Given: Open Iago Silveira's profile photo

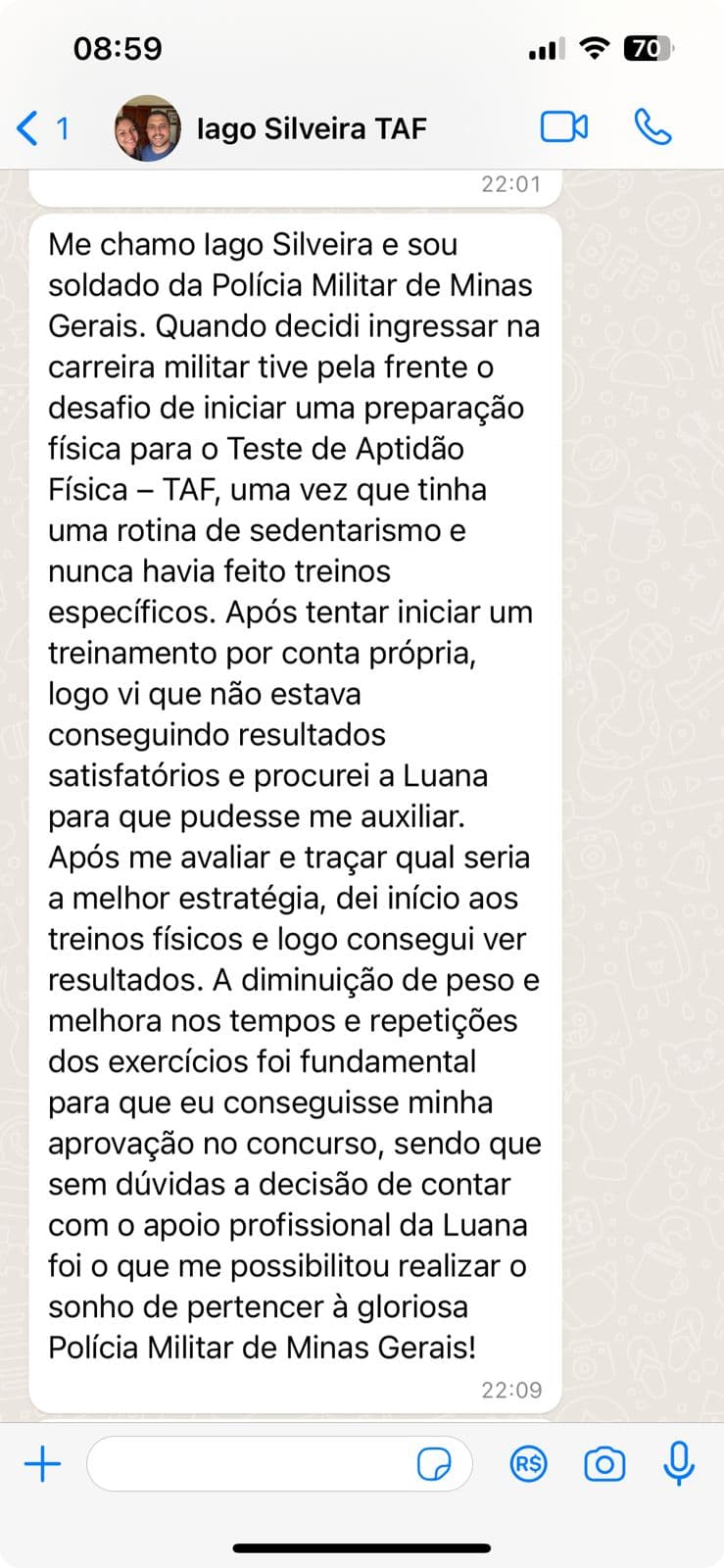Looking at the screenshot, I should tap(147, 127).
